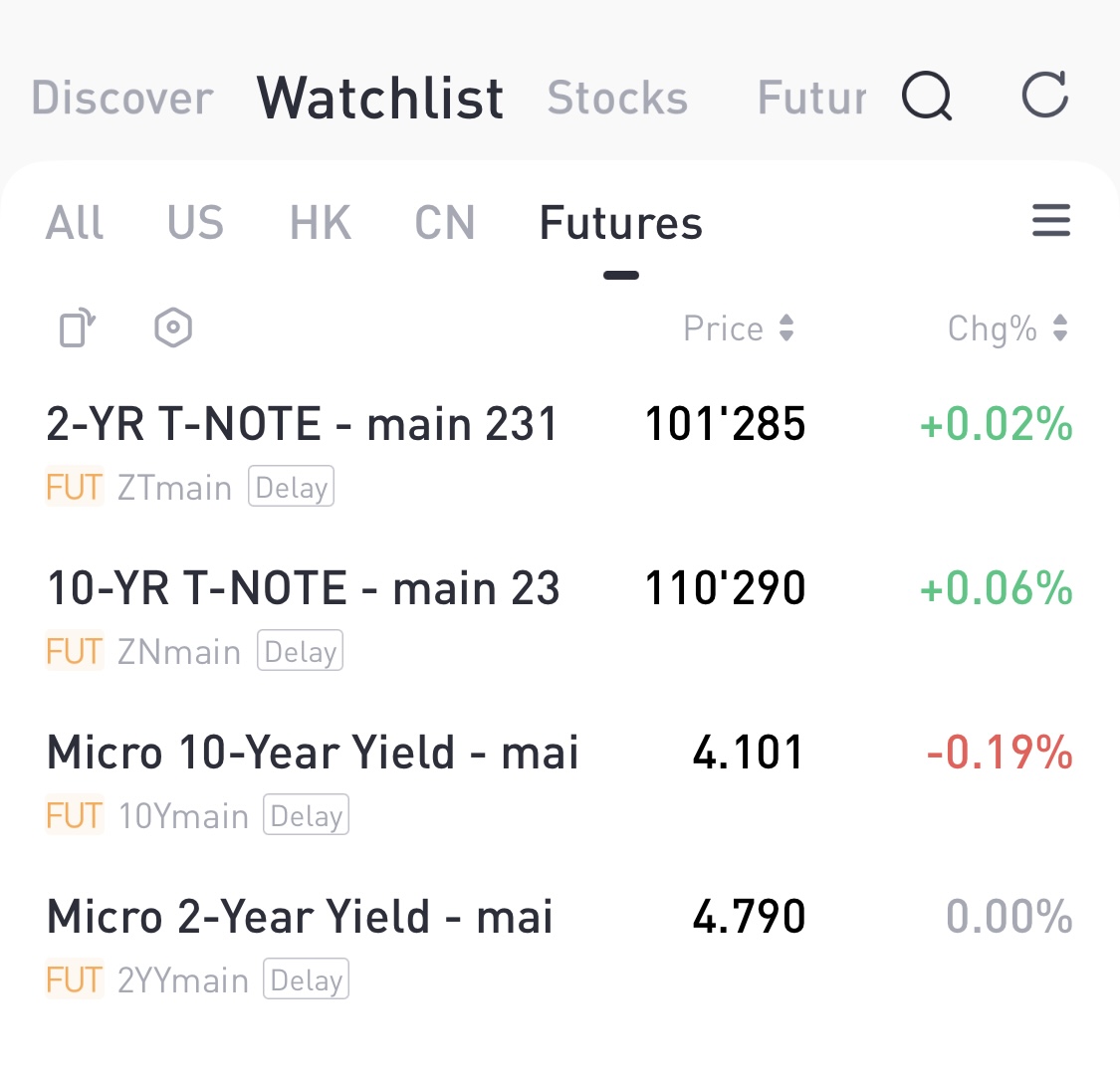Tap the rotate-screen icon above the list
The image size is (1120, 1083).
click(77, 327)
